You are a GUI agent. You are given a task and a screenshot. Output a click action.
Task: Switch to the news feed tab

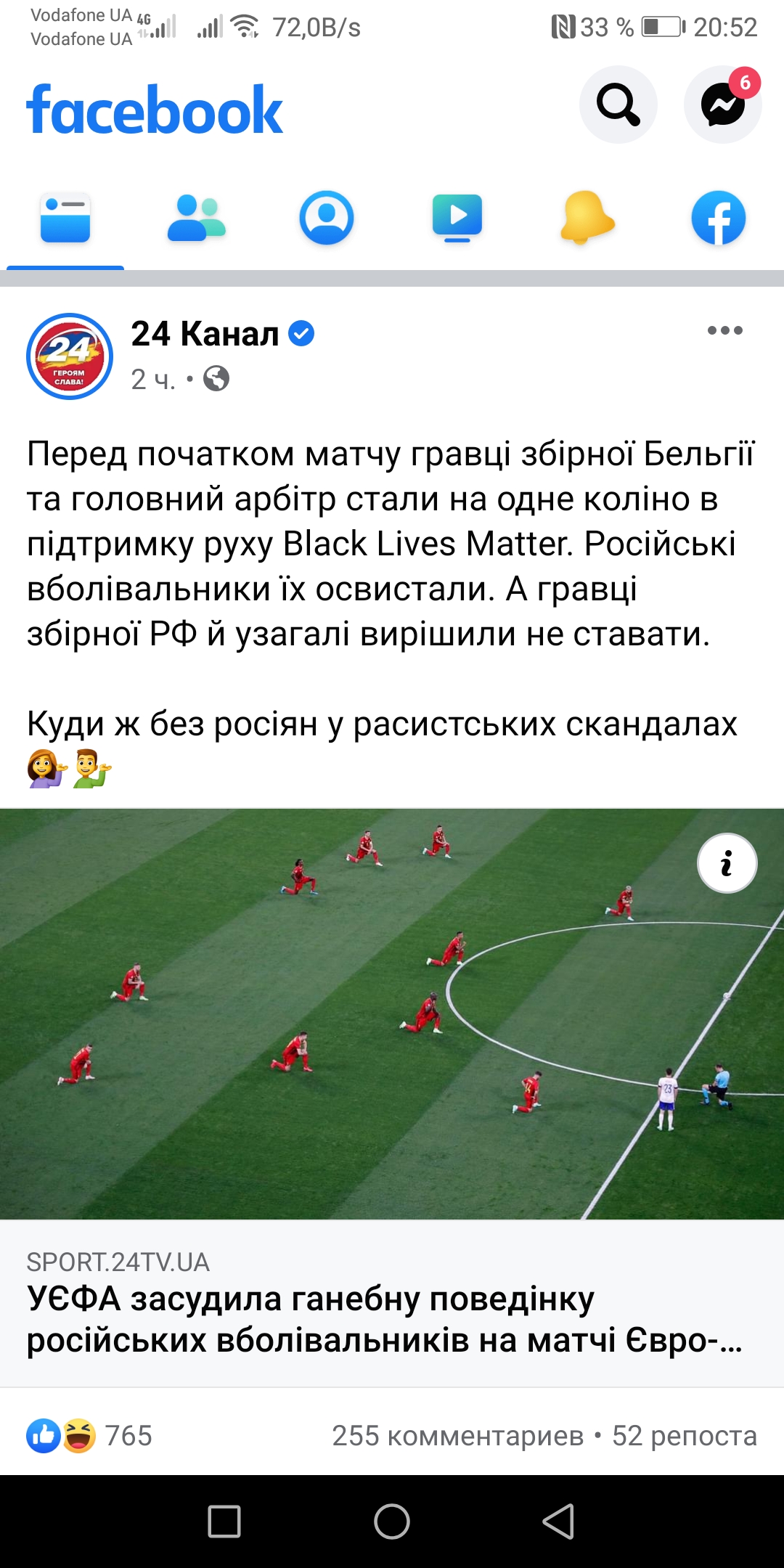(x=65, y=218)
